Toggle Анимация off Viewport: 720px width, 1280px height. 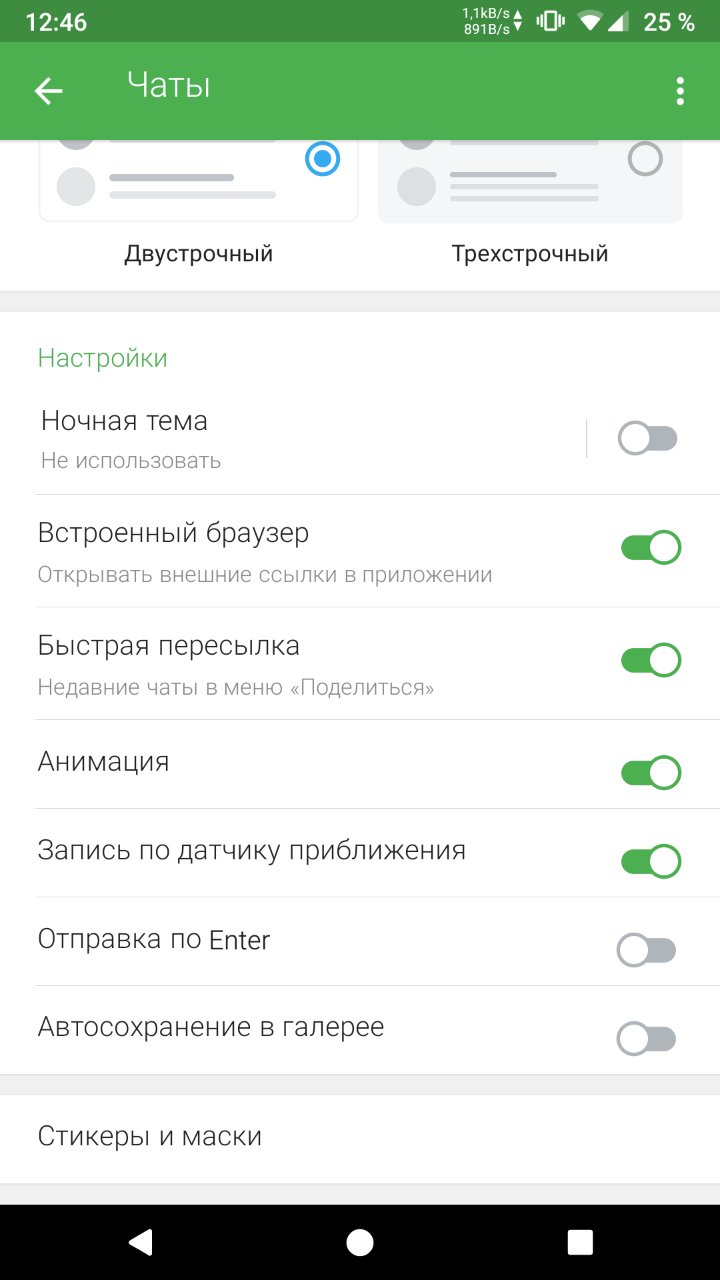(651, 772)
